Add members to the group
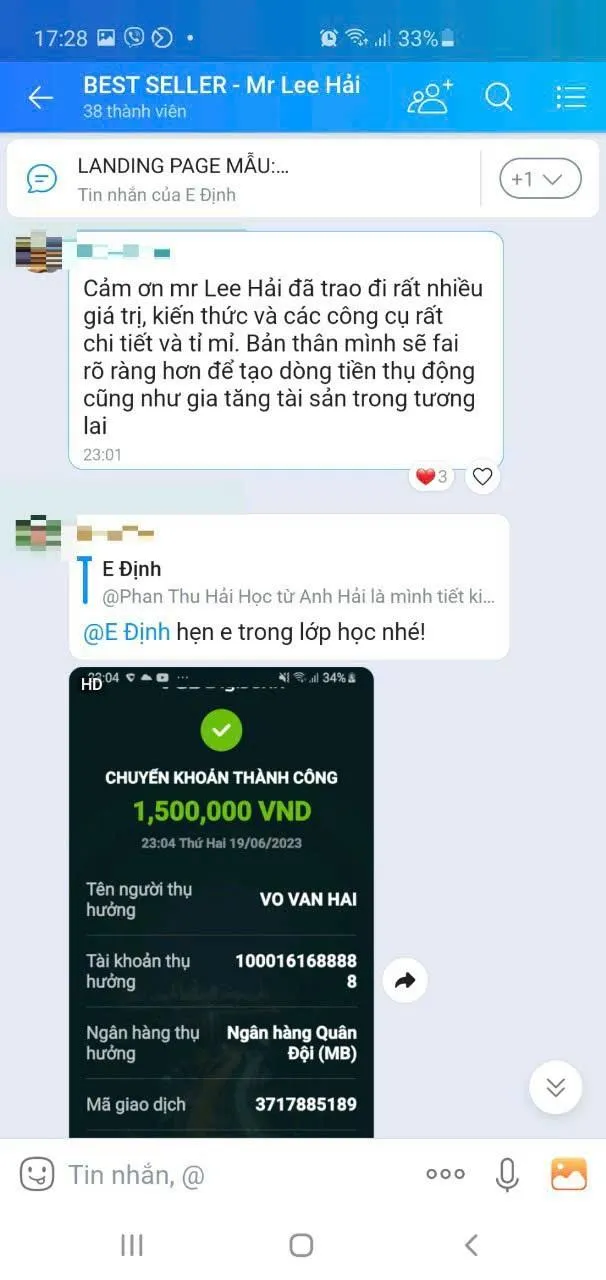This screenshot has width=606, height=1280. point(430,97)
